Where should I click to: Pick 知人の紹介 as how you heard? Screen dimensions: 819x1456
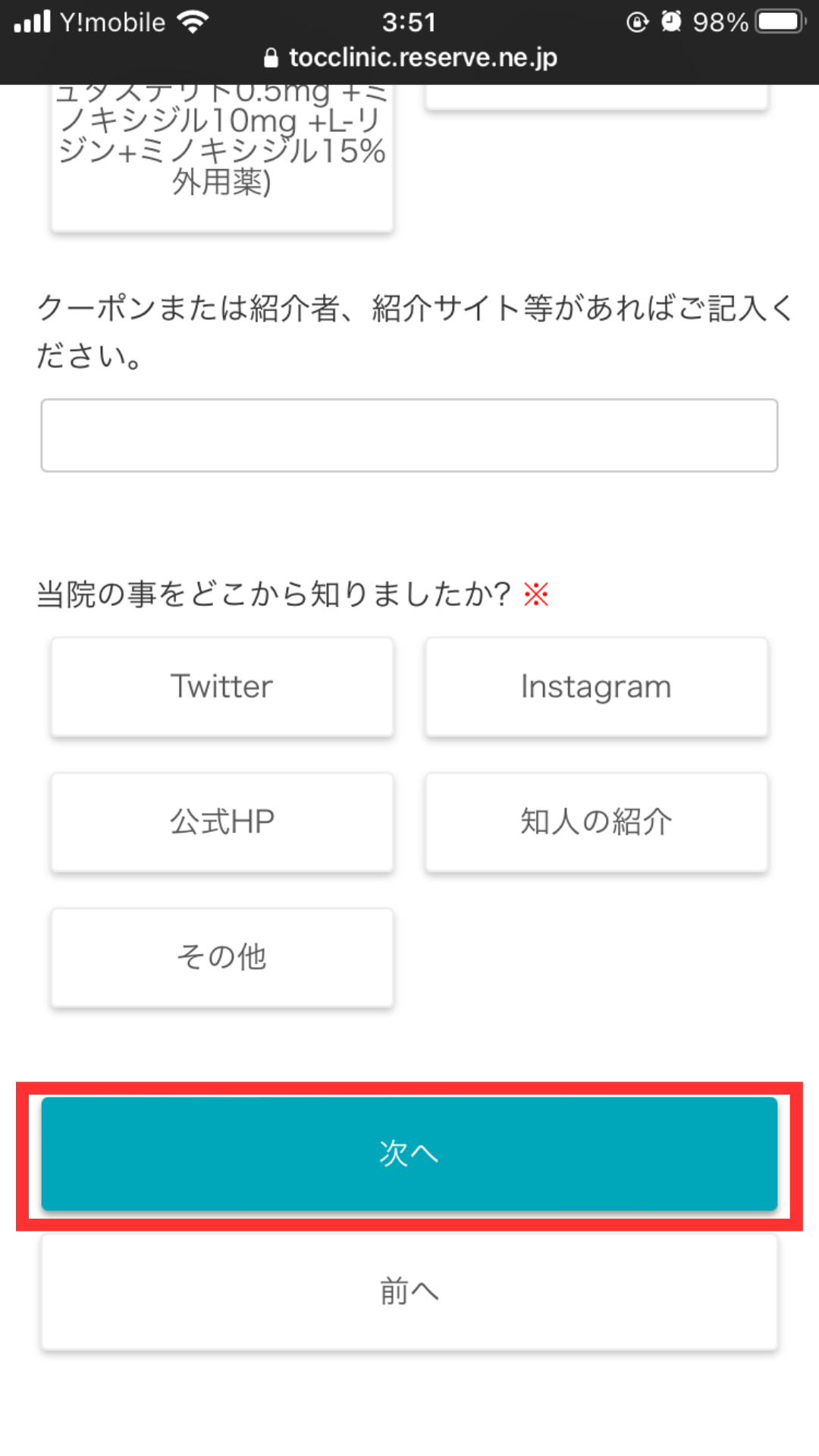(x=597, y=823)
